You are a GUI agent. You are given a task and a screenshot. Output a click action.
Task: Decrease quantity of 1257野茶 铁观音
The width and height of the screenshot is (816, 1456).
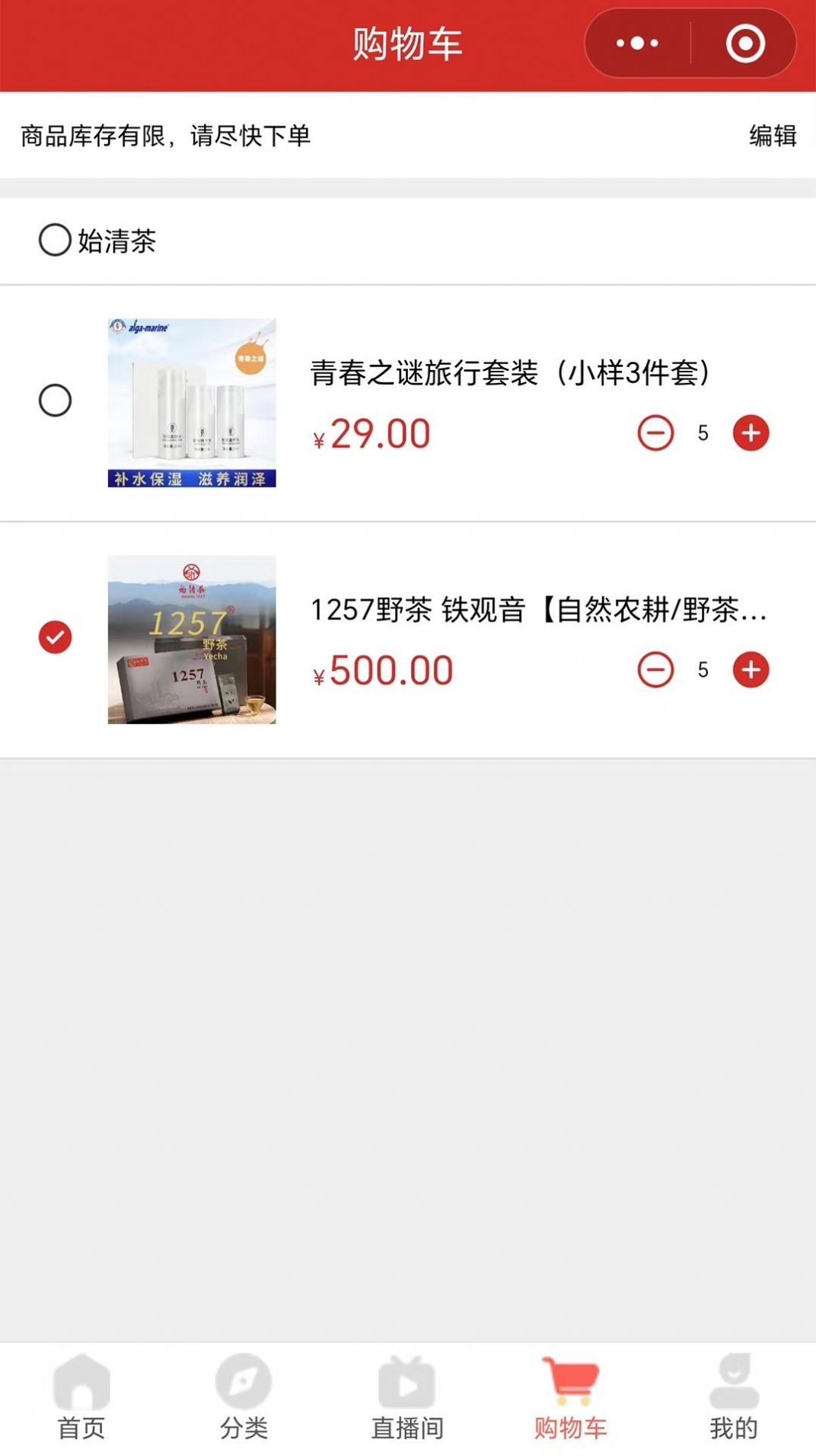pos(656,669)
